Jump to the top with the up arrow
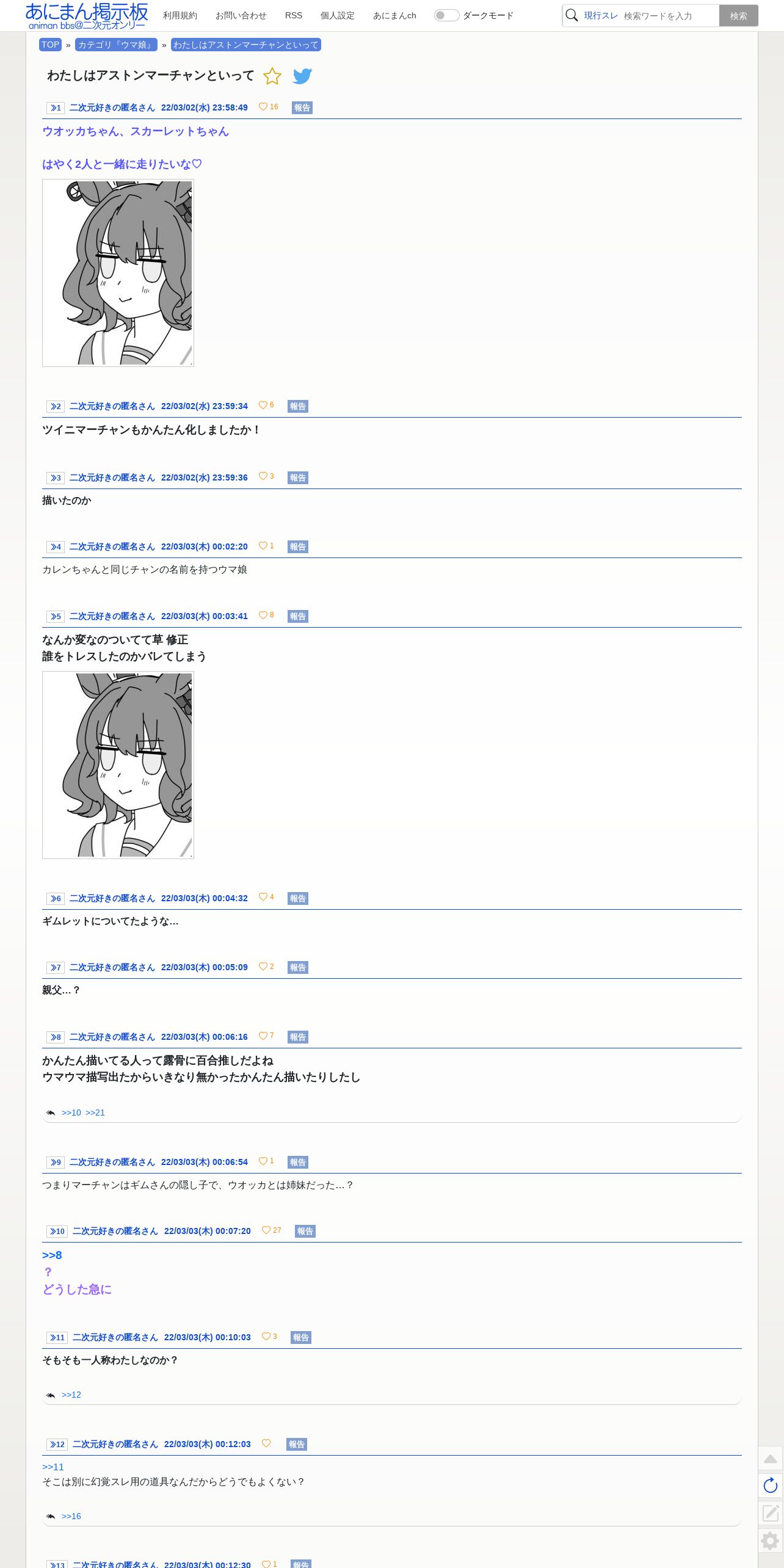This screenshot has width=784, height=1568. tap(771, 1459)
